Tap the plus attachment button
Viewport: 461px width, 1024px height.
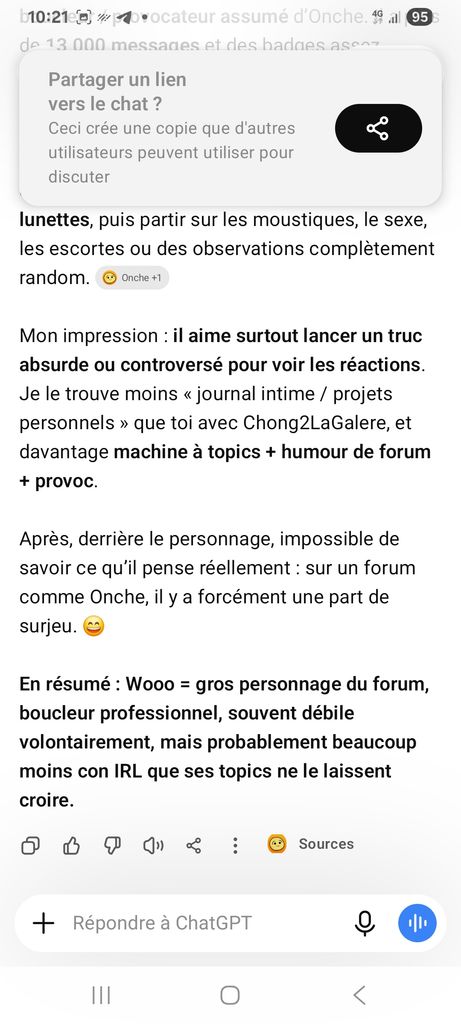pyautogui.click(x=43, y=923)
